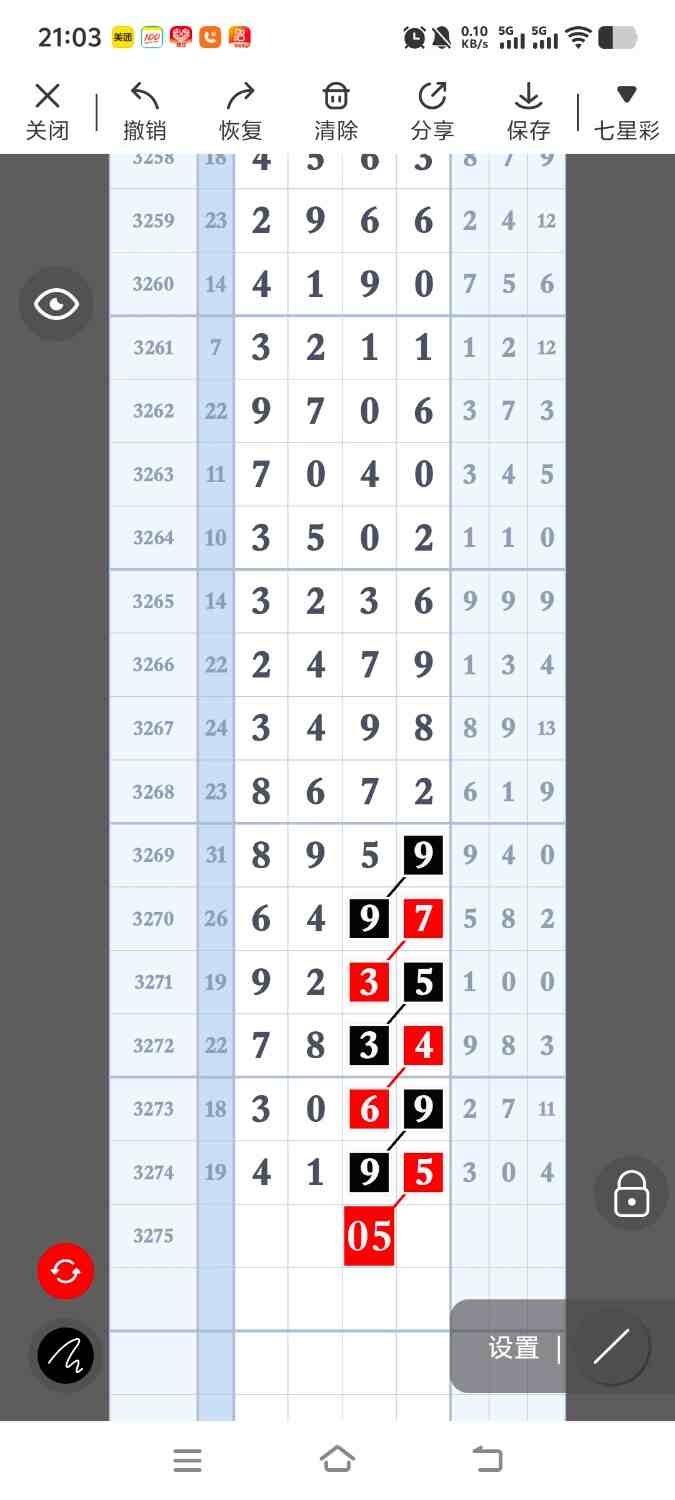Screen dimensions: 675x1500
Task: Save the chart with 保存
Action: pyautogui.click(x=528, y=111)
